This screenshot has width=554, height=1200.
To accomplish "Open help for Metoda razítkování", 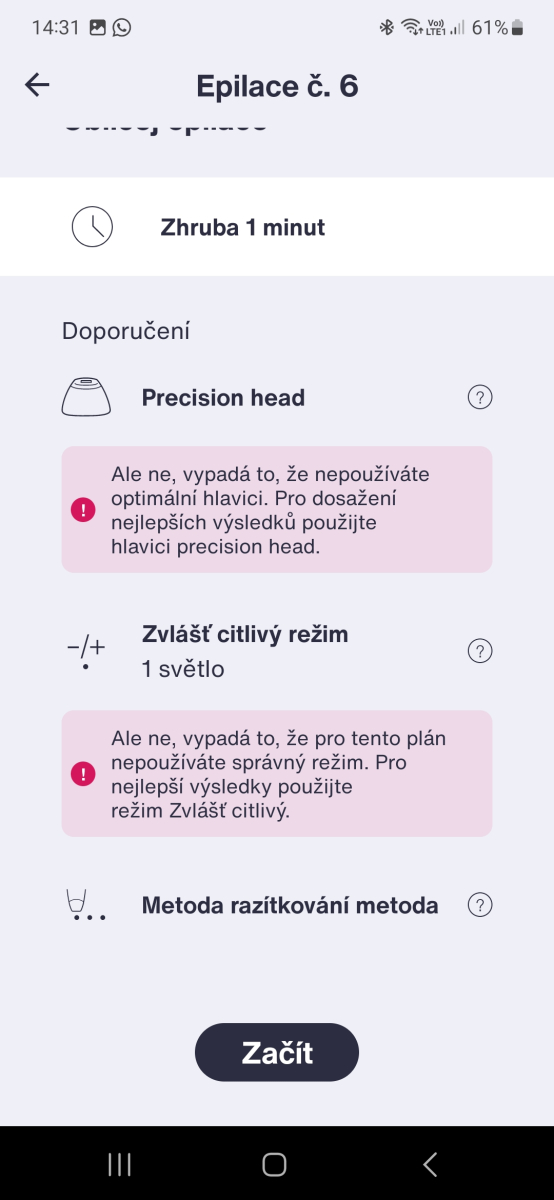I will (x=480, y=906).
